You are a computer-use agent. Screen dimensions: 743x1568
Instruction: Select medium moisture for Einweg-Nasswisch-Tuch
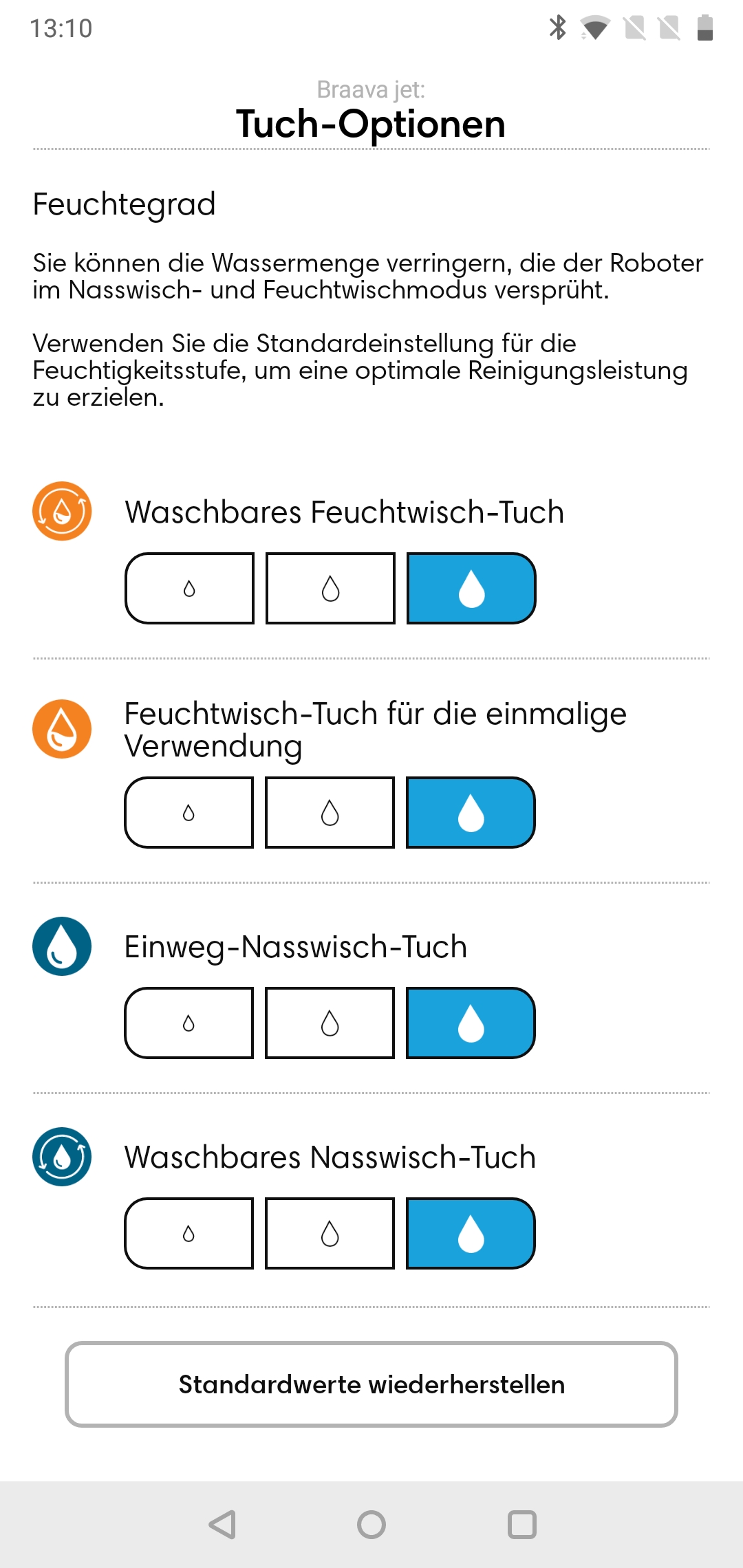coord(330,1023)
